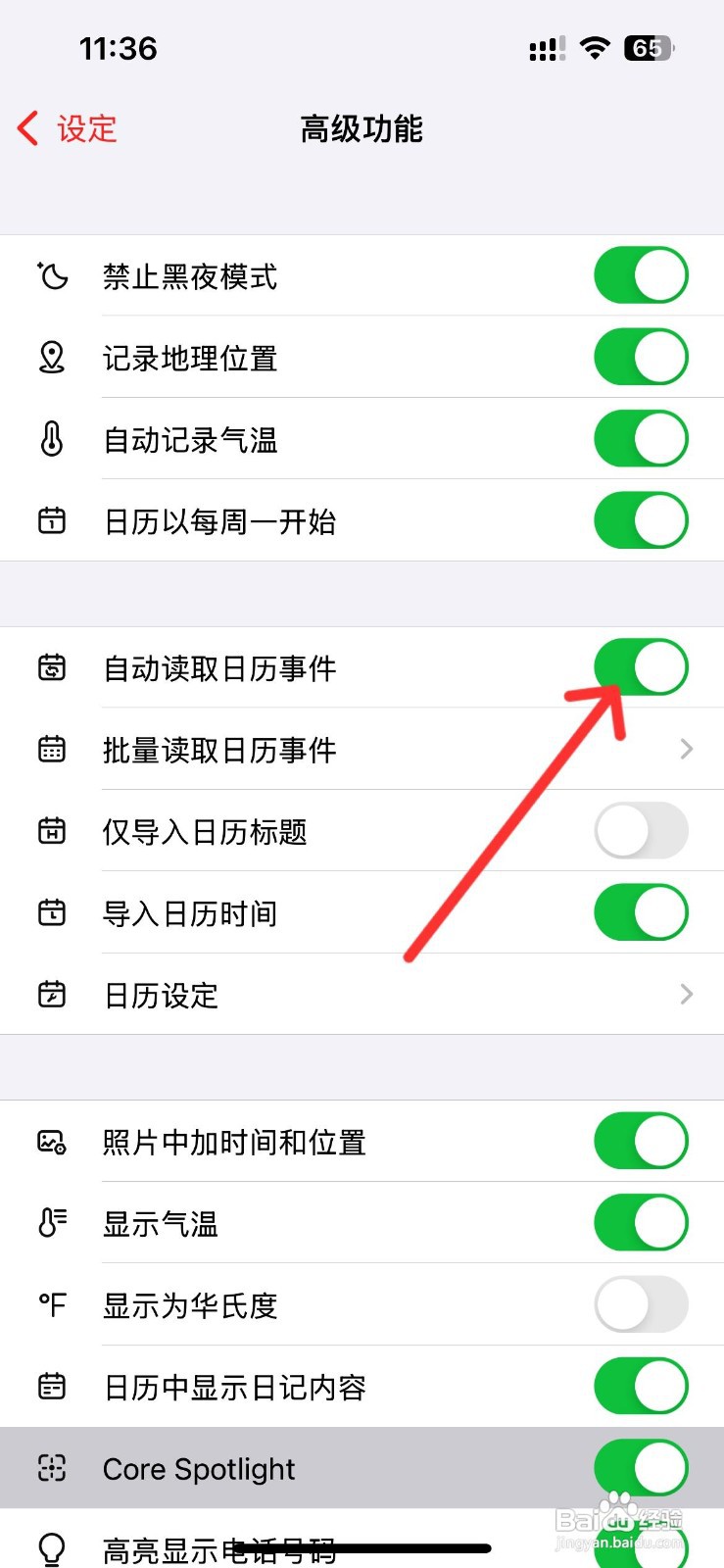Tap the thermometer icon beside 自动记录气温
Image resolution: width=724 pixels, height=1568 pixels.
[x=52, y=439]
